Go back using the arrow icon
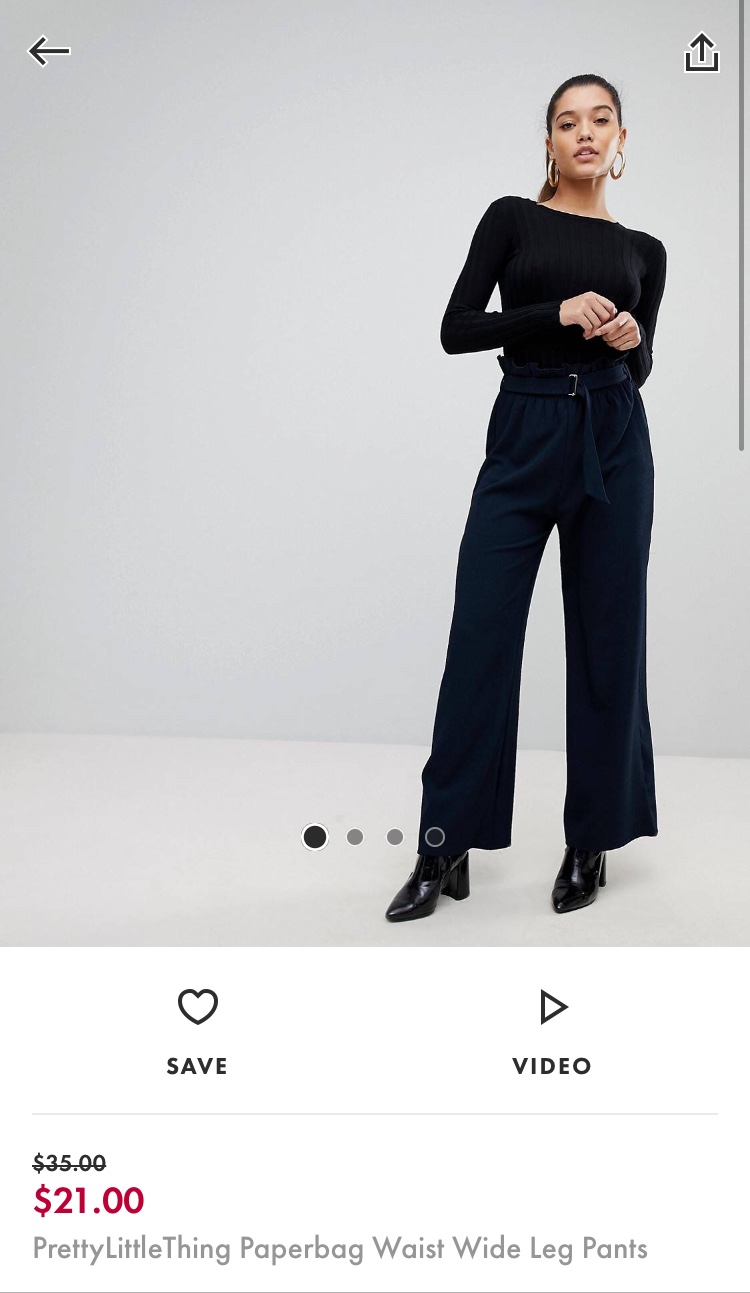The image size is (750, 1293). click(x=49, y=51)
